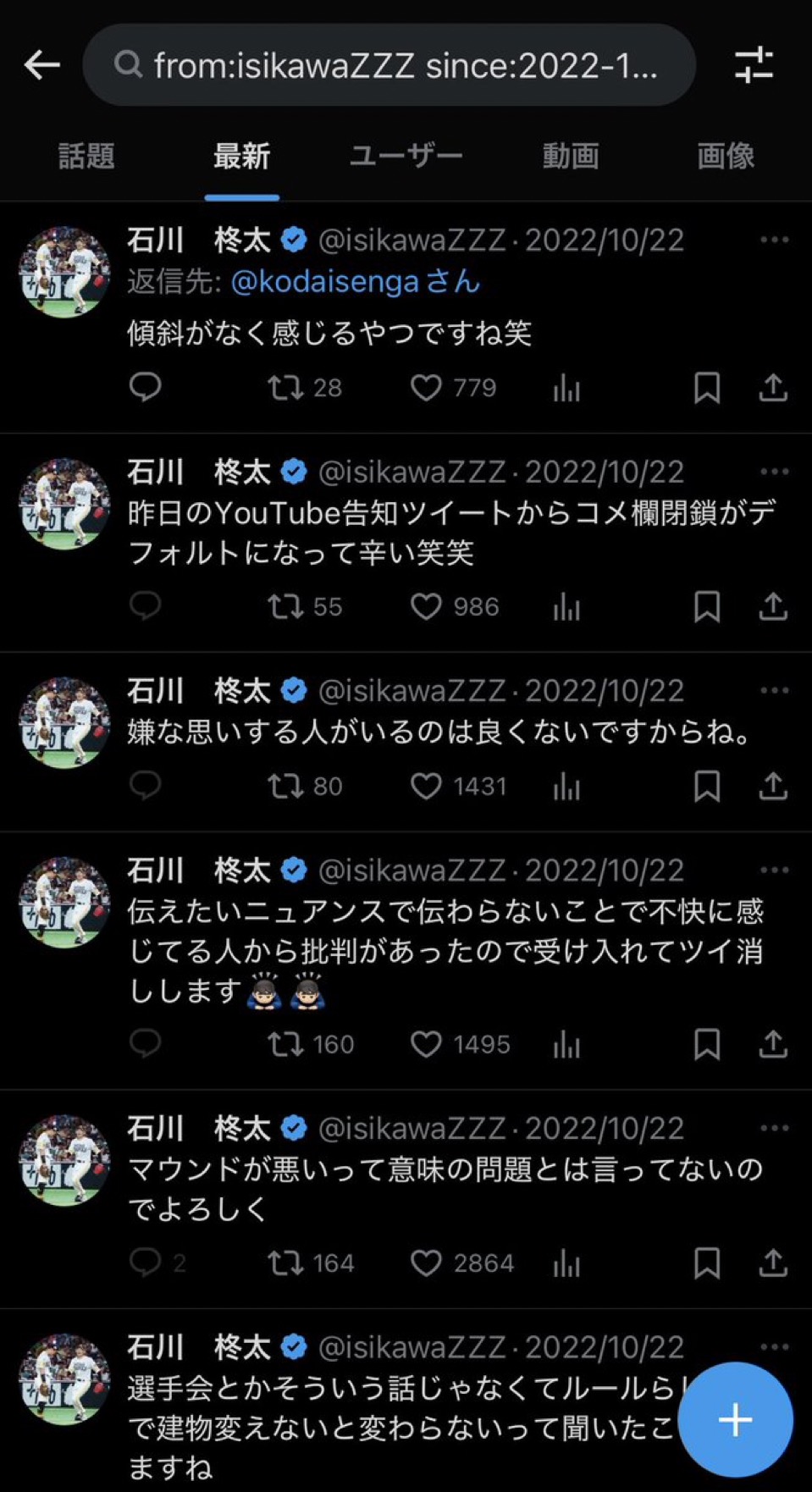
Task: Switch to the ユーザー tab
Action: coord(406,157)
